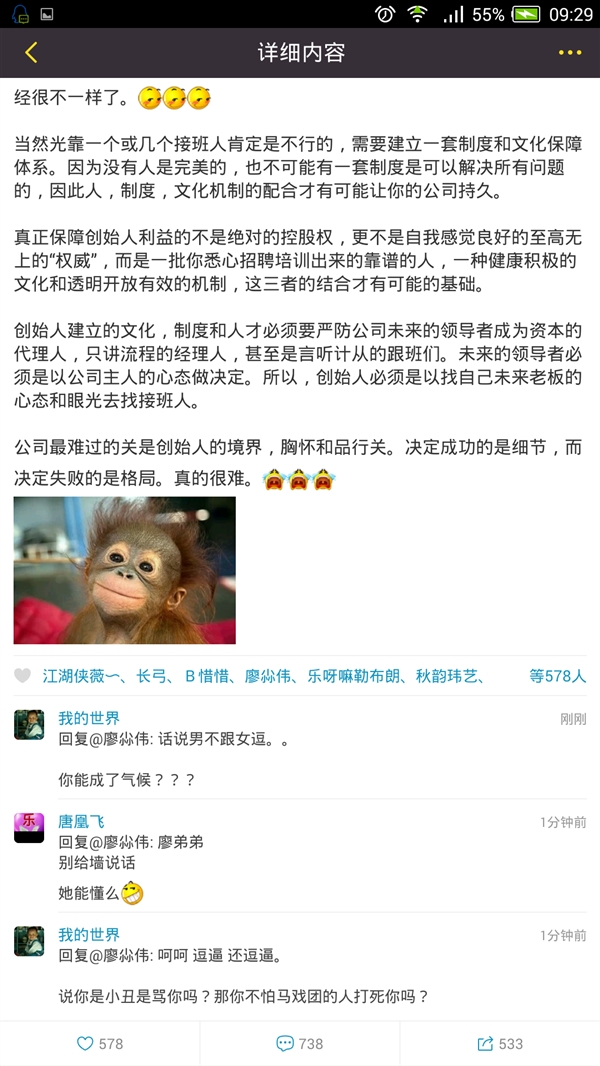Tap 唐凰飞's avatar picture

(29, 828)
